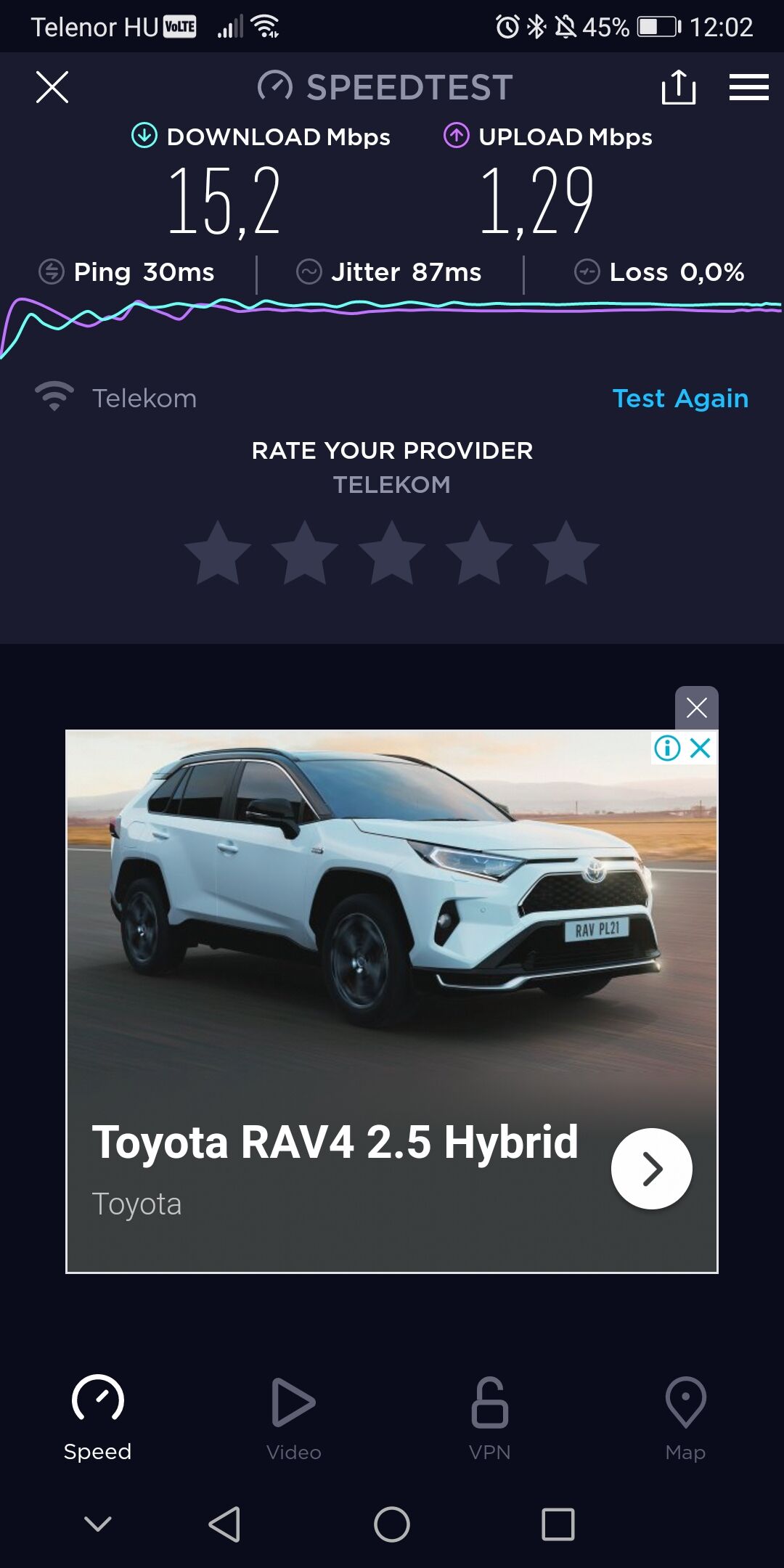Select the Speed tab
Image resolution: width=784 pixels, height=1568 pixels.
tap(98, 1419)
